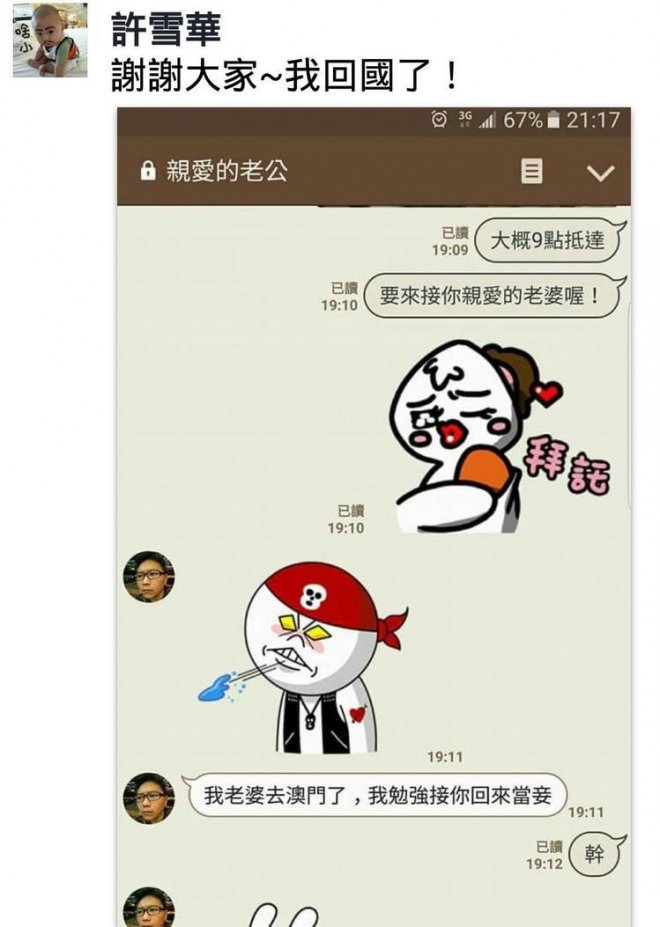Screen dimensions: 660x927
Task: Open 許雪華's profile picture
Action: coord(49,41)
